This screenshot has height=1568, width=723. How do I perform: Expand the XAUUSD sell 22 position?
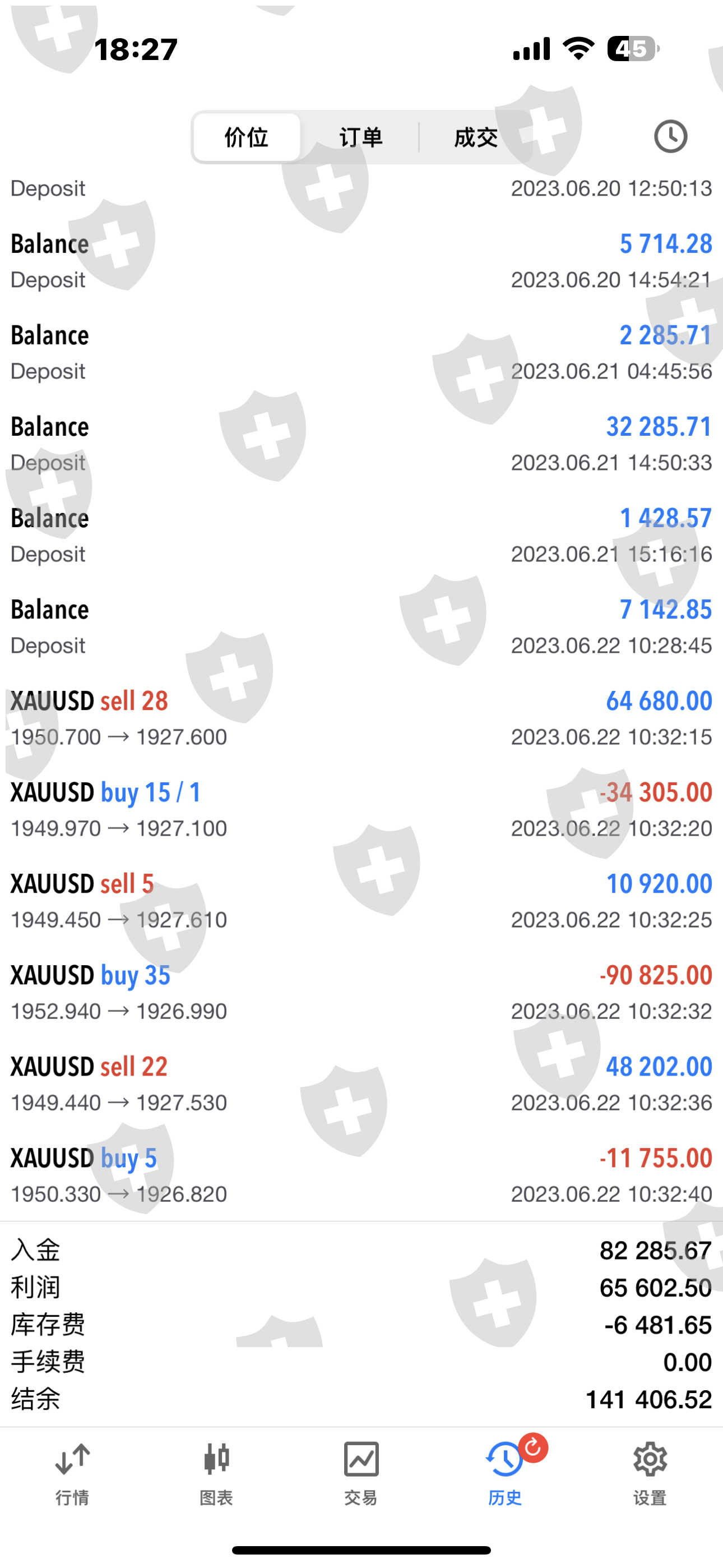[361, 1084]
